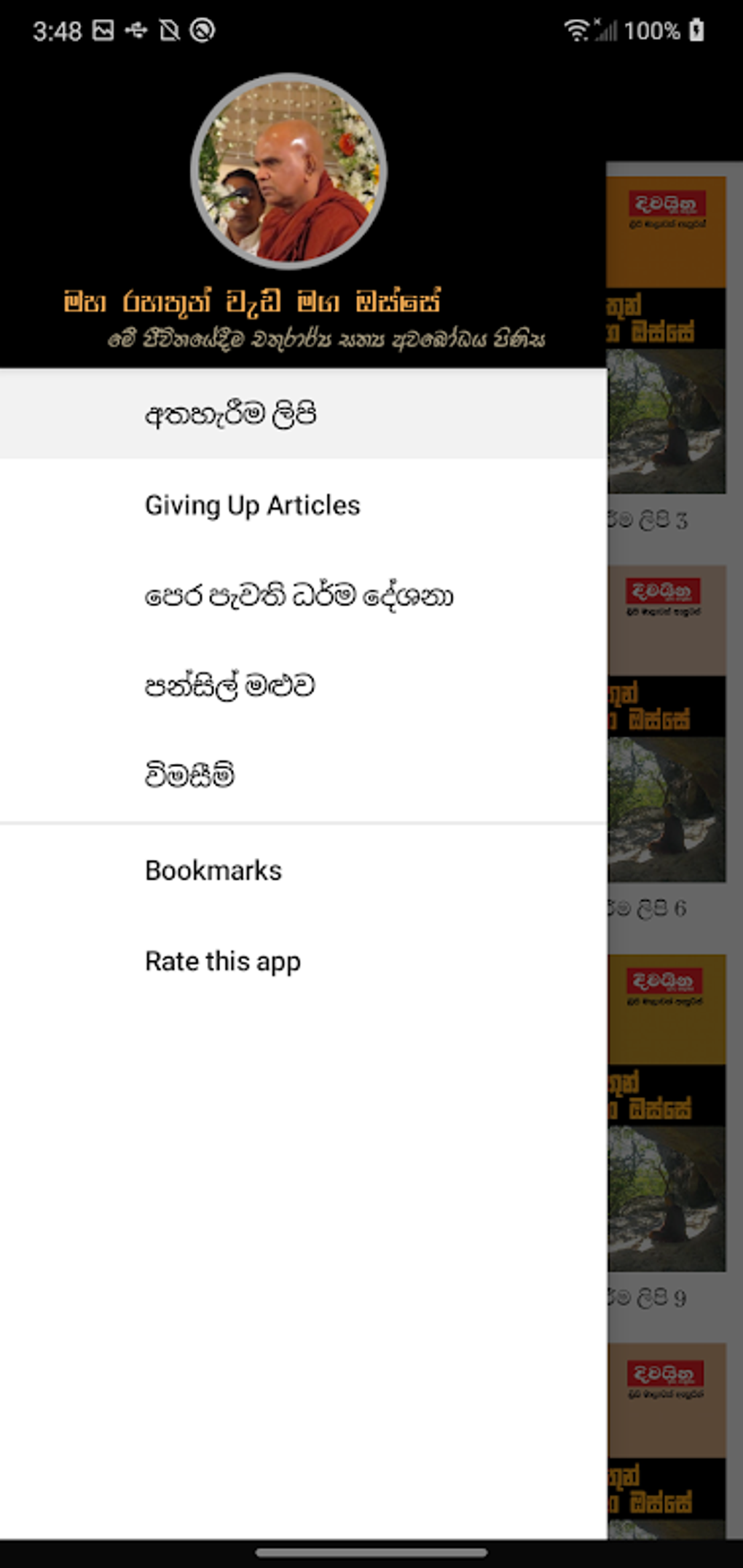Tap the screenshot notification icon
The height and width of the screenshot is (1568, 743).
[x=103, y=31]
